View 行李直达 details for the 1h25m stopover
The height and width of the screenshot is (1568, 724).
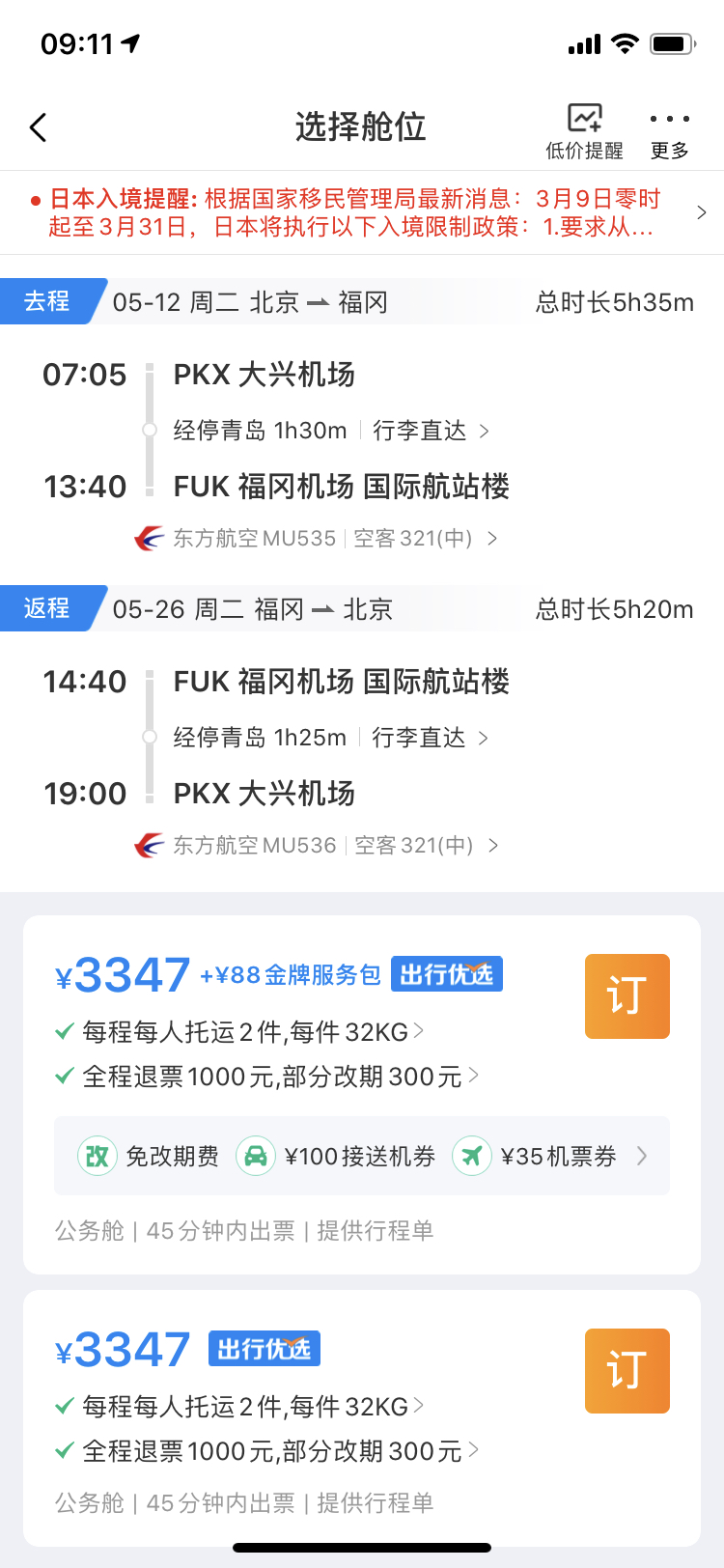[430, 738]
